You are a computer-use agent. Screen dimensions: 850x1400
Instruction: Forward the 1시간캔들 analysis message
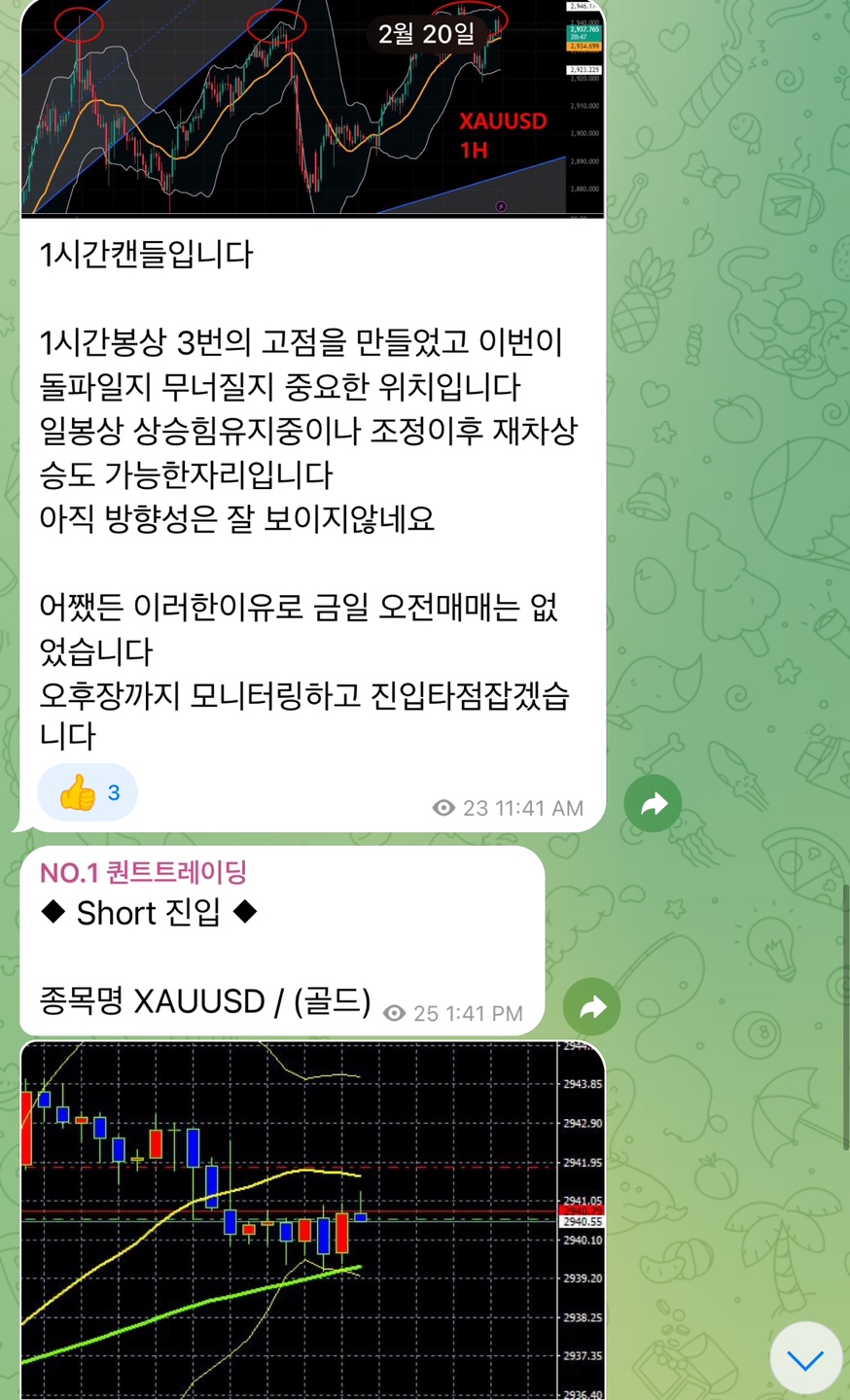[654, 803]
